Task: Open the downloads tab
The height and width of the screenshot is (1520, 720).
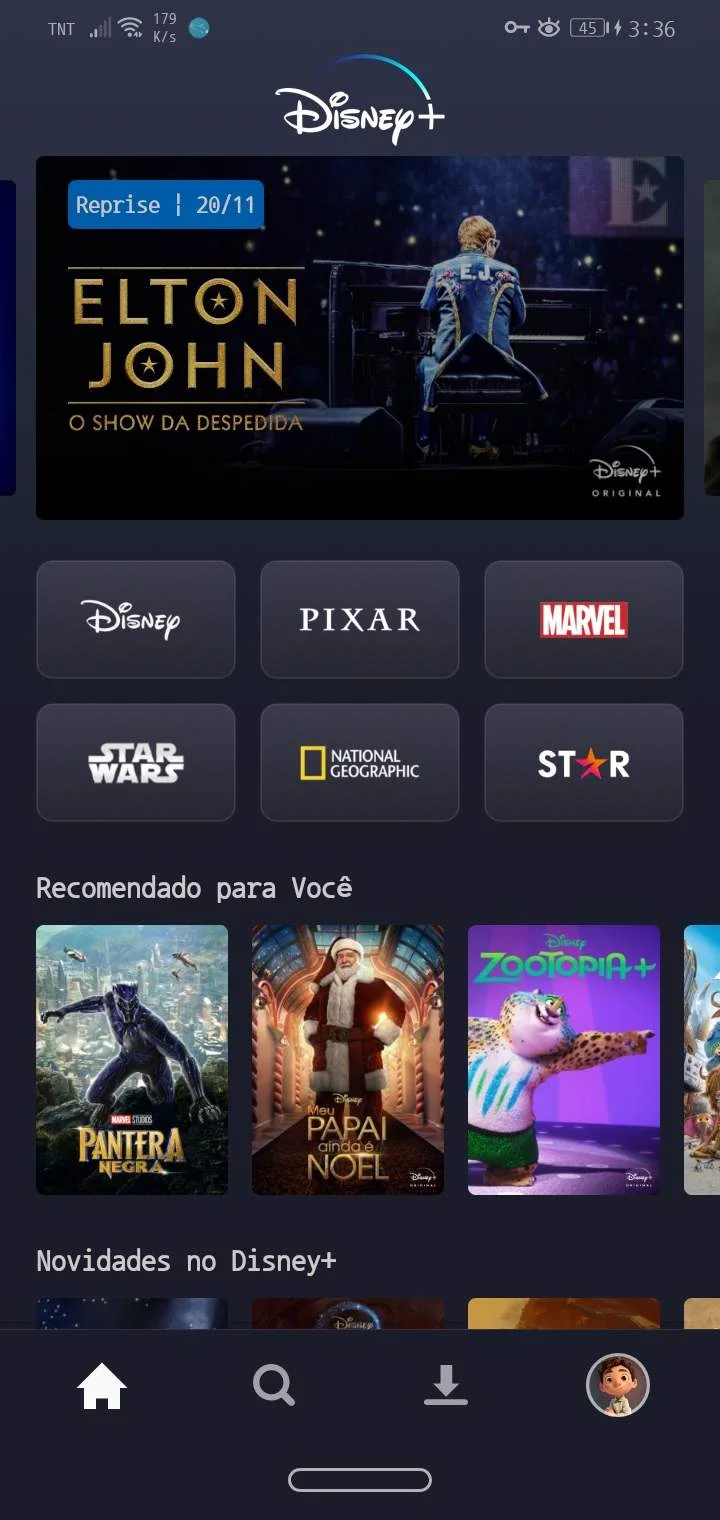Action: click(x=446, y=1386)
